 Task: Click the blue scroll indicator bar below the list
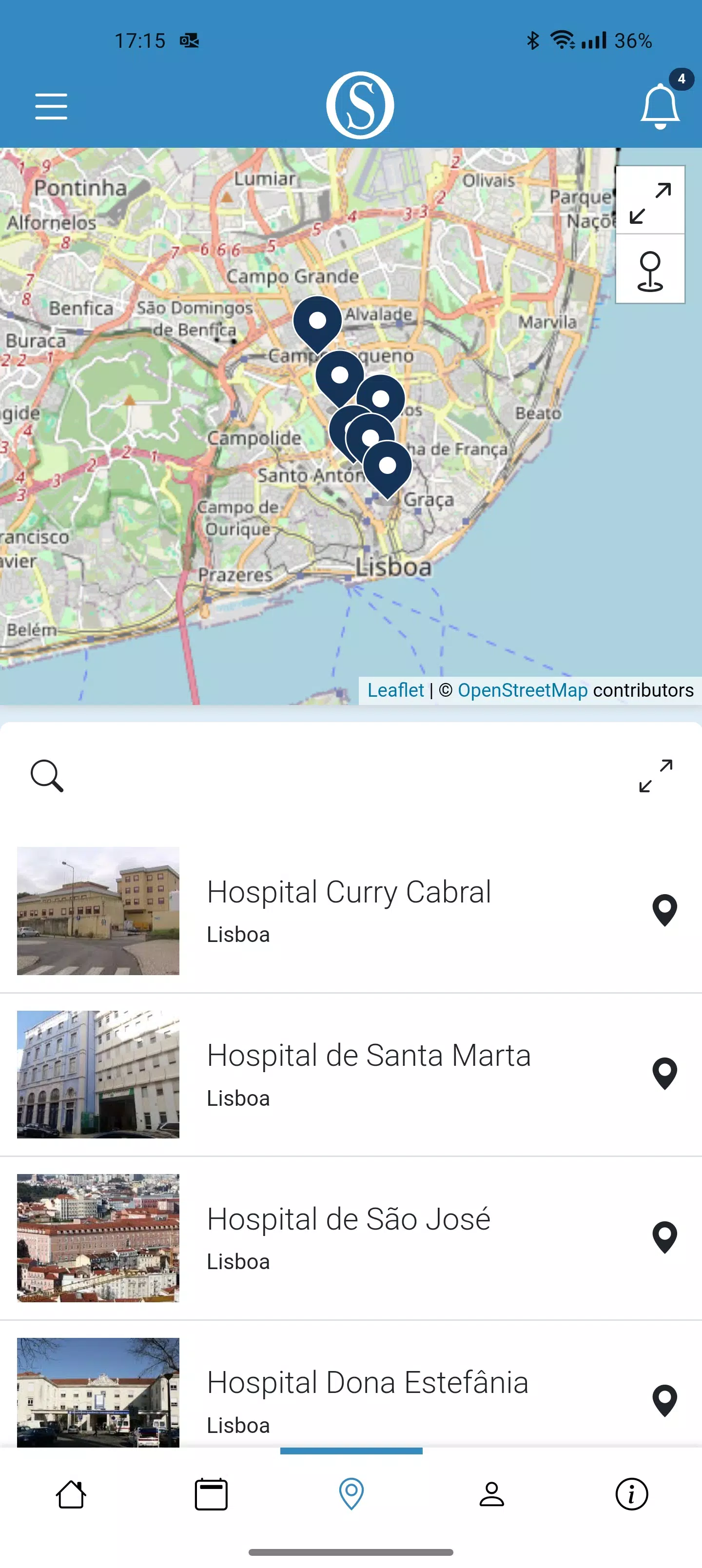(351, 1450)
